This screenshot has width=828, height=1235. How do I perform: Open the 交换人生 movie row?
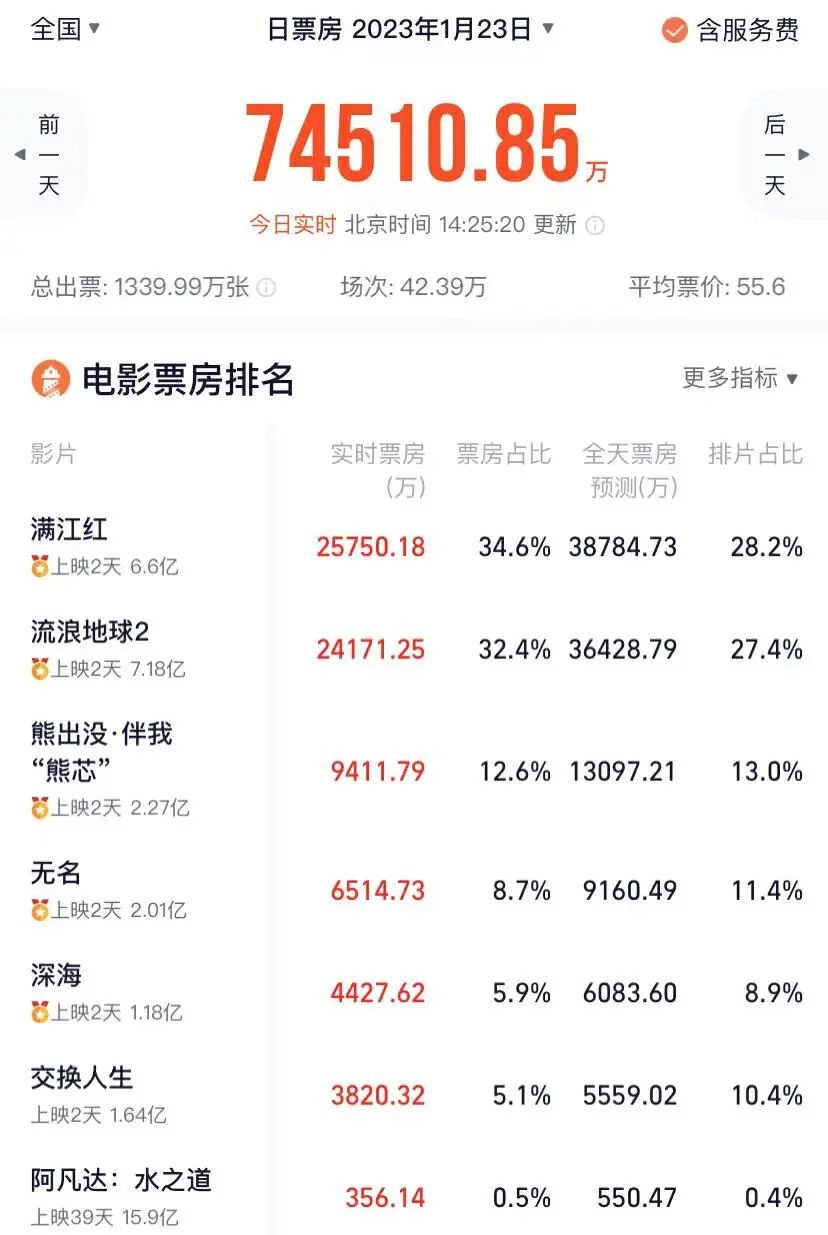point(414,1095)
